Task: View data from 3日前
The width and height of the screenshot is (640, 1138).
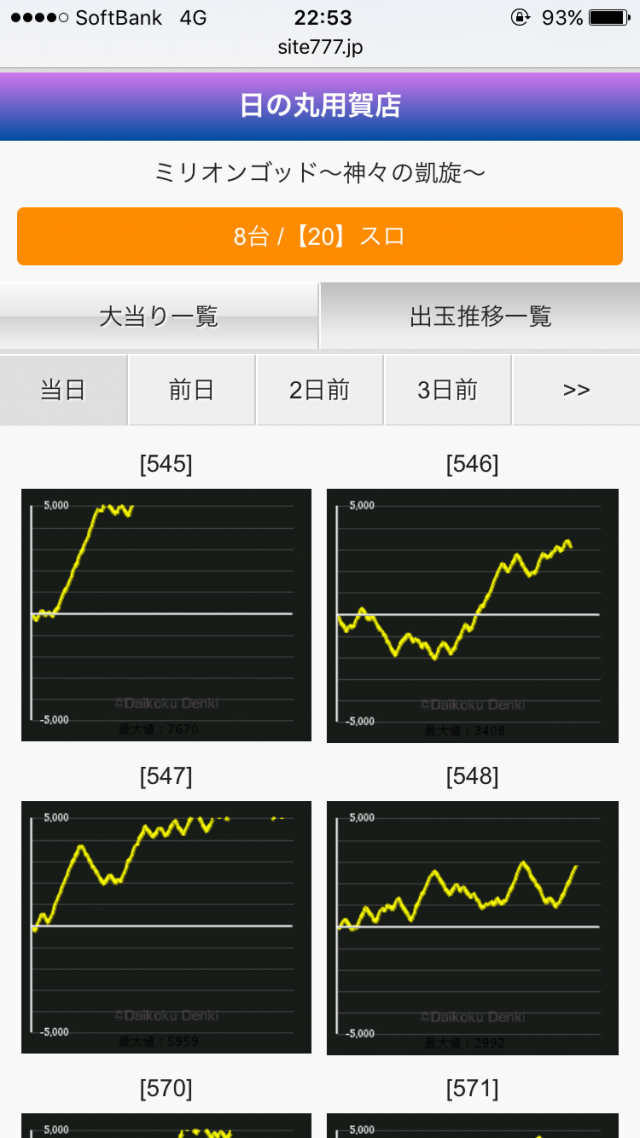Action: 447,390
